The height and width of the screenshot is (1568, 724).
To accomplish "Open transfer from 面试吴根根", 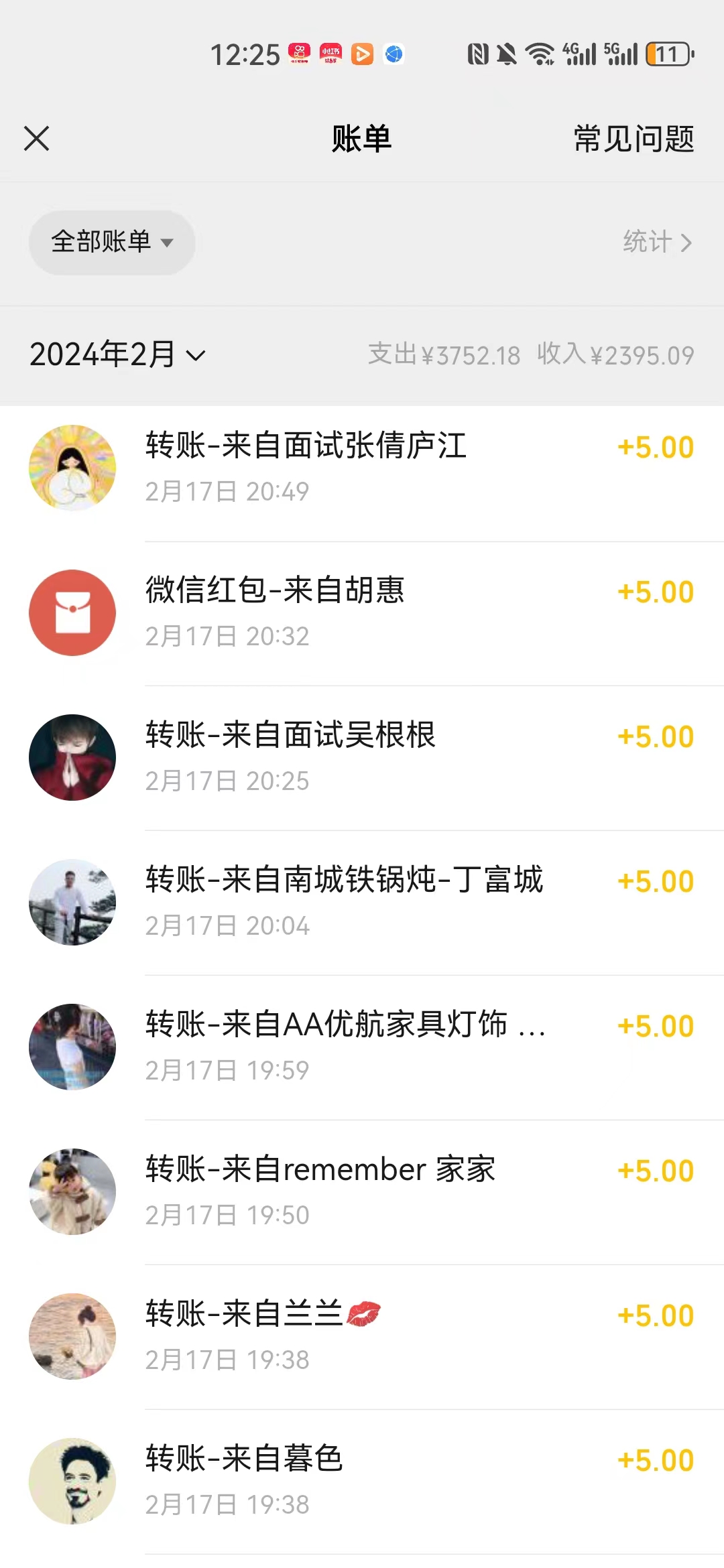I will coord(362,757).
